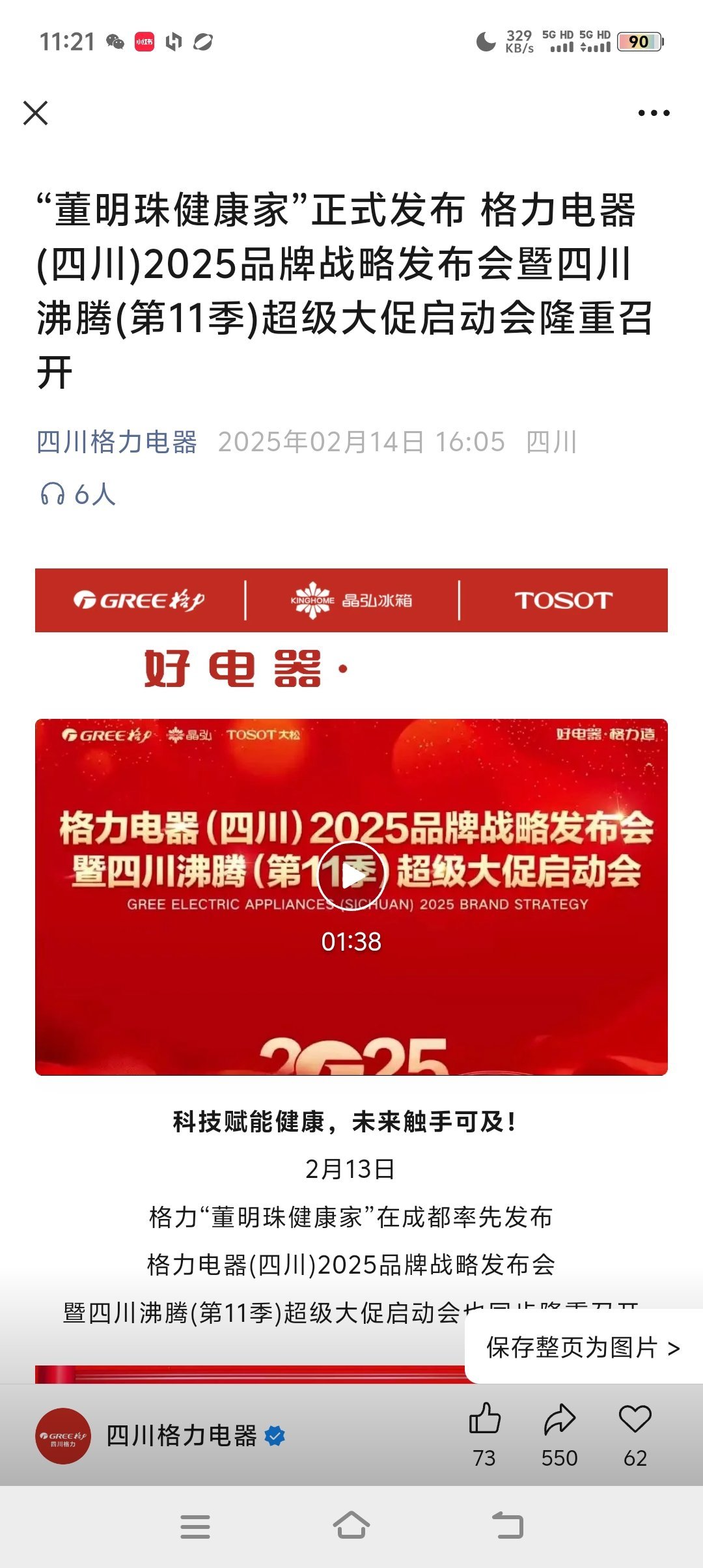The height and width of the screenshot is (1568, 703).
Task: Open 四川格力电器 profile in bottom bar
Action: coord(181,1436)
